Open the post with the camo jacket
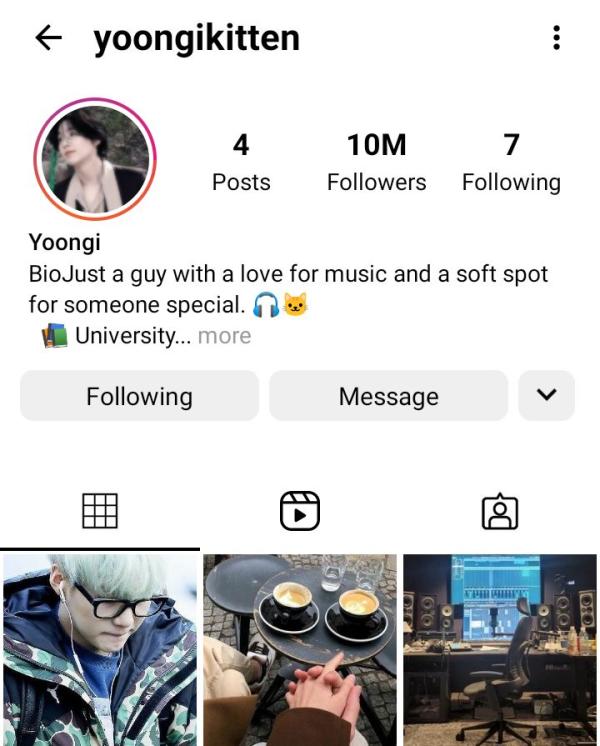Image resolution: width=600 pixels, height=746 pixels. tap(100, 650)
